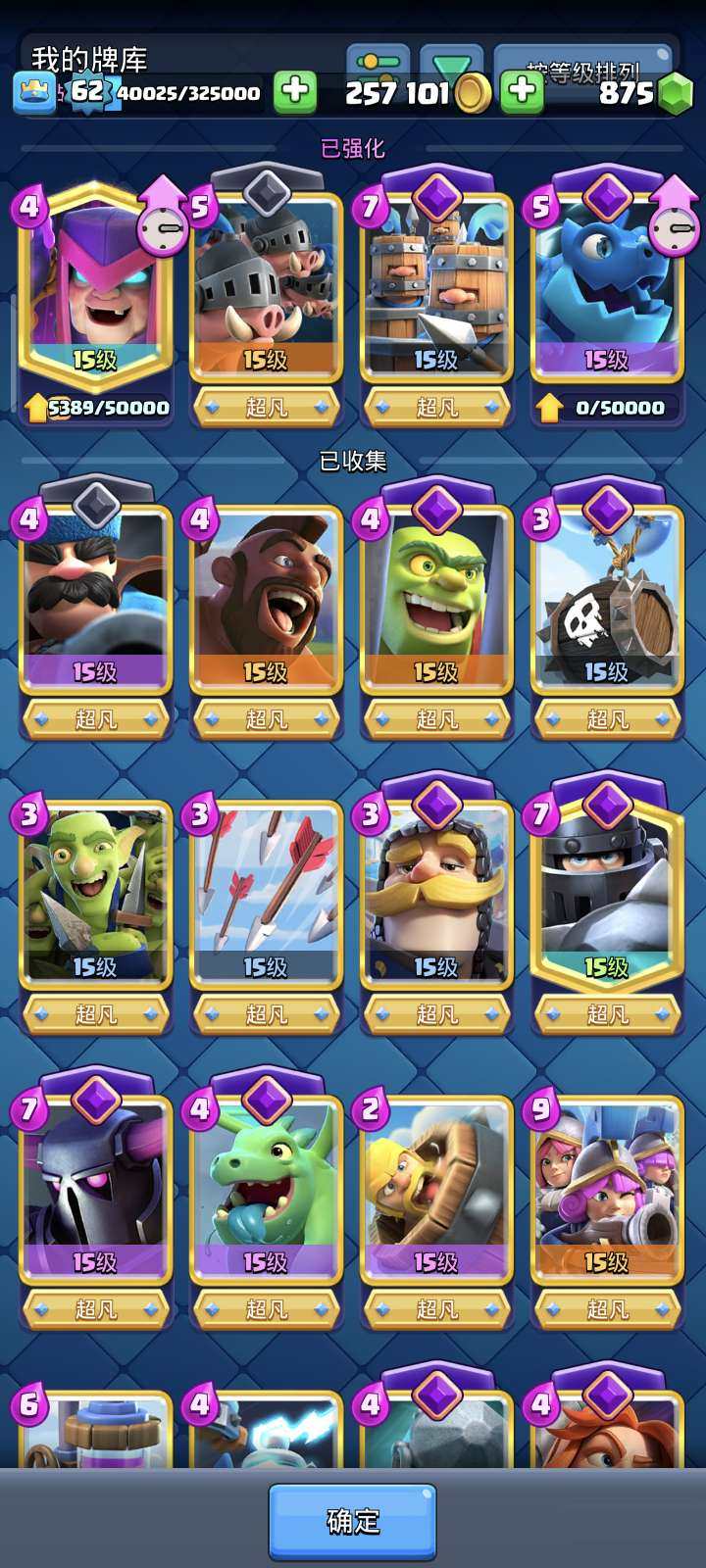Select the Mega Knight card
This screenshot has height=1568, width=706.
tap(606, 894)
